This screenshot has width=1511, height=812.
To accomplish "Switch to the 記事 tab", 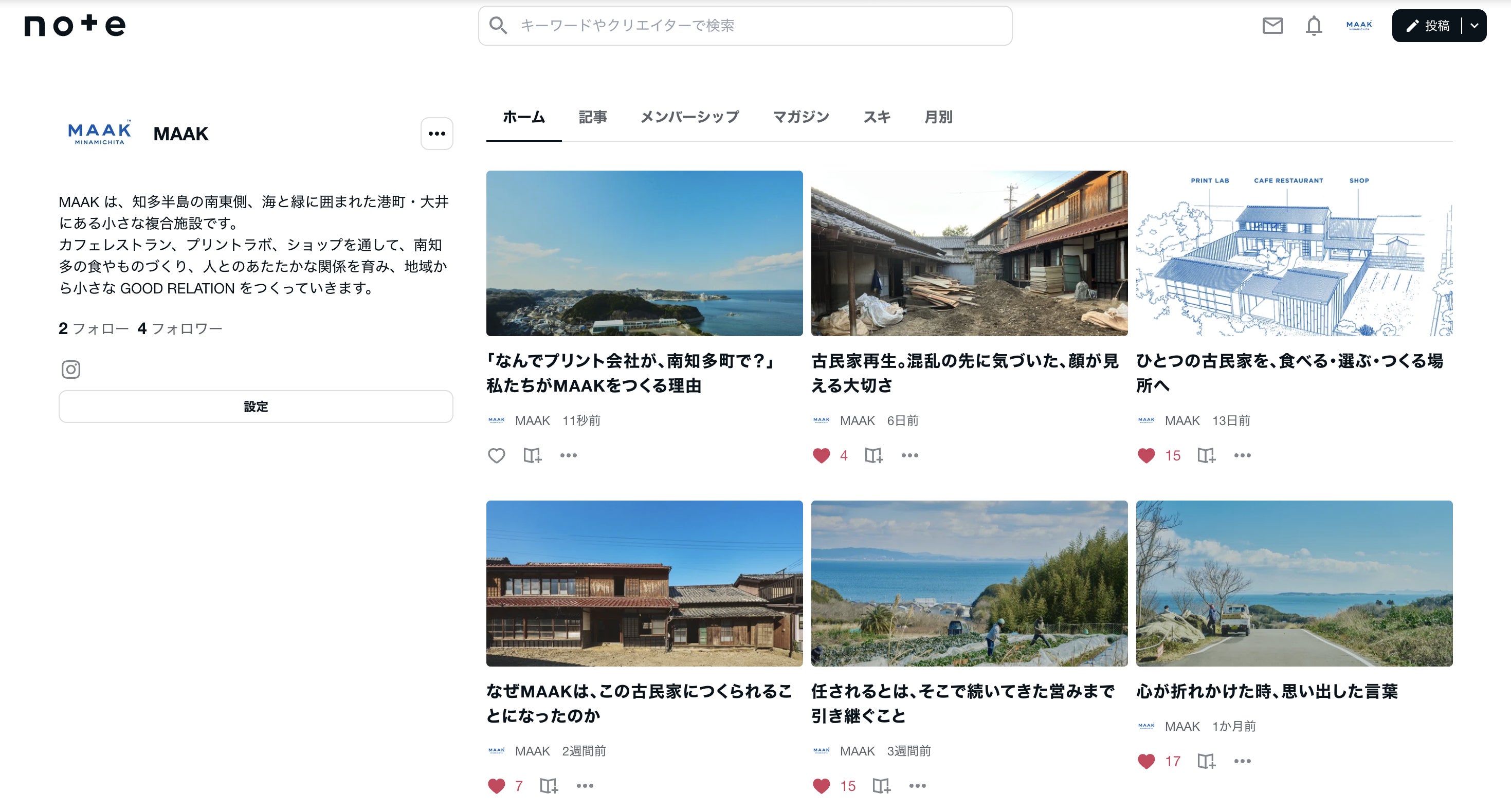I will click(x=592, y=117).
